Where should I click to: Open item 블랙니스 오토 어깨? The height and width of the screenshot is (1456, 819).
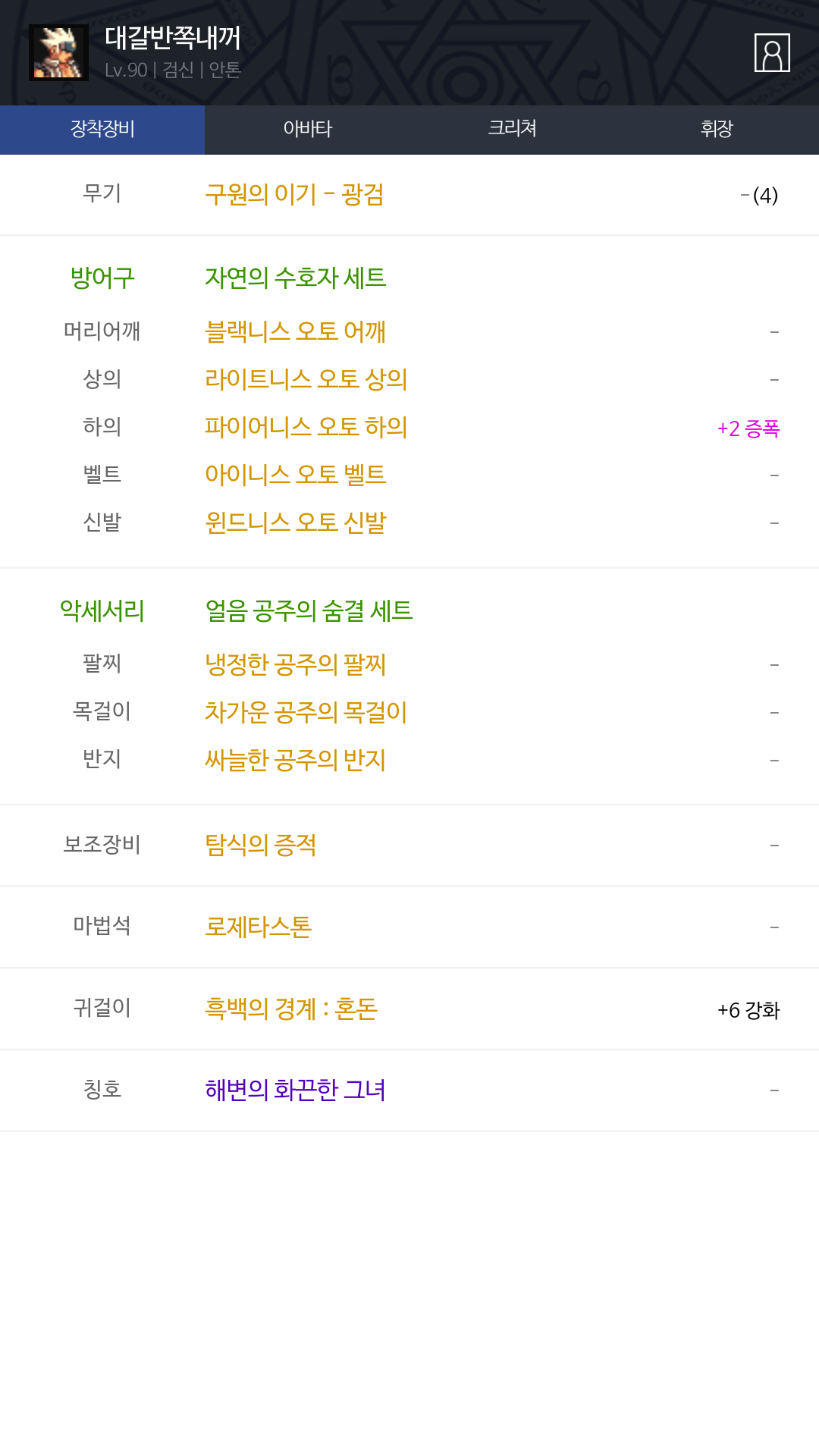click(x=295, y=331)
